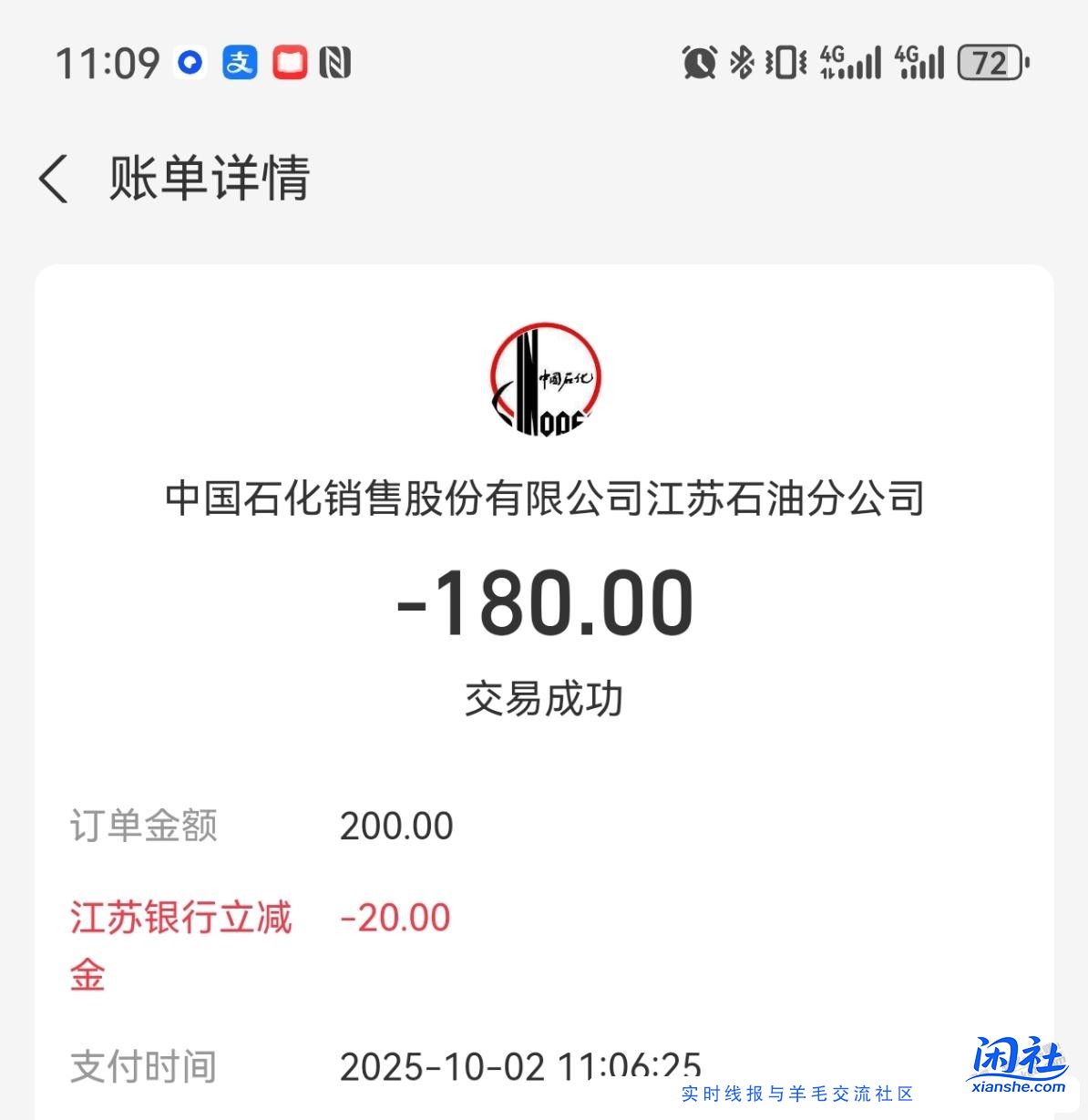Expand the -20.00 deduction detail
The width and height of the screenshot is (1088, 1120).
click(x=395, y=919)
